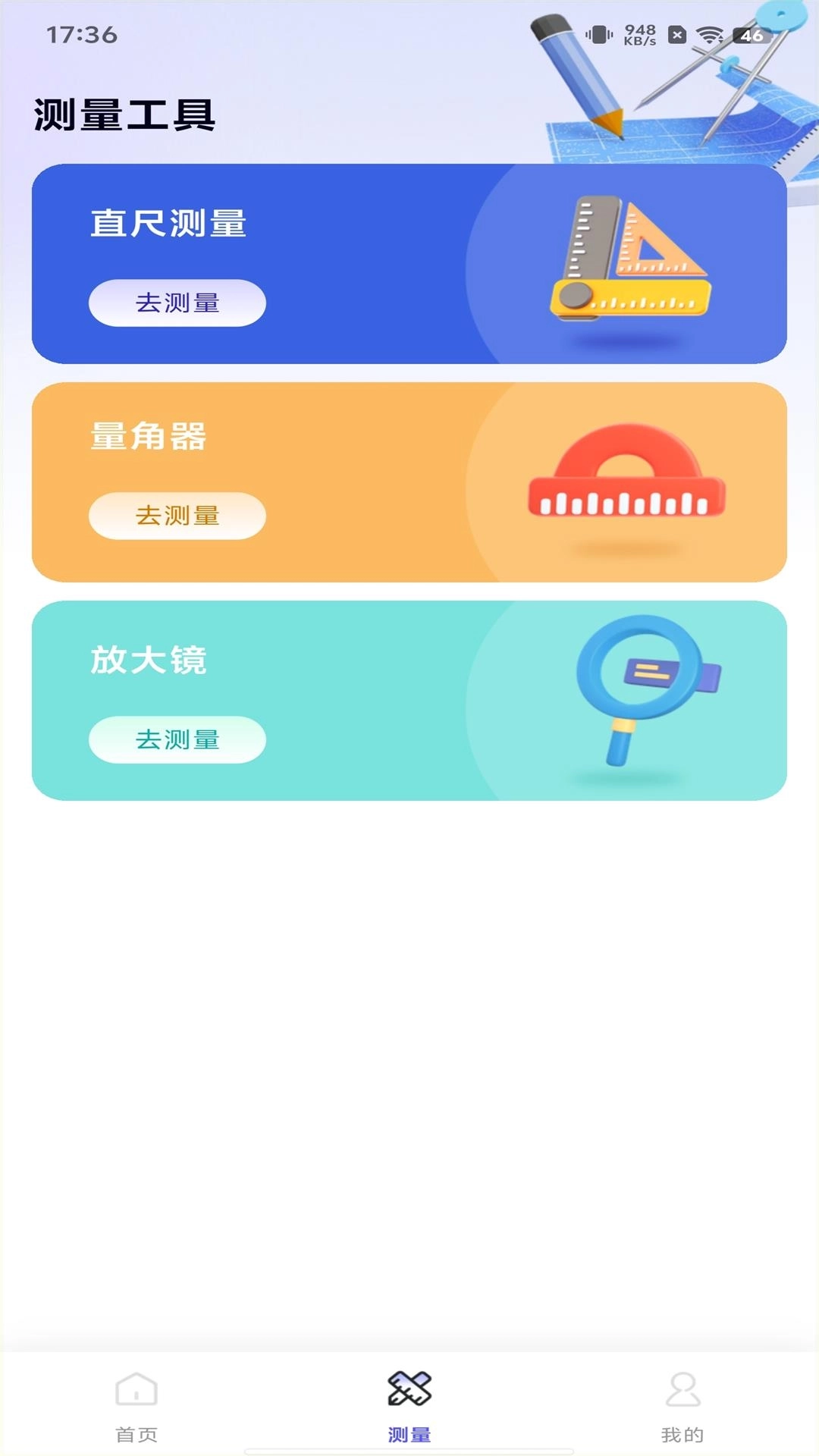Click the network speed indicator showing 948 KB/s
Screen dimensions: 819x1456
coord(639,33)
